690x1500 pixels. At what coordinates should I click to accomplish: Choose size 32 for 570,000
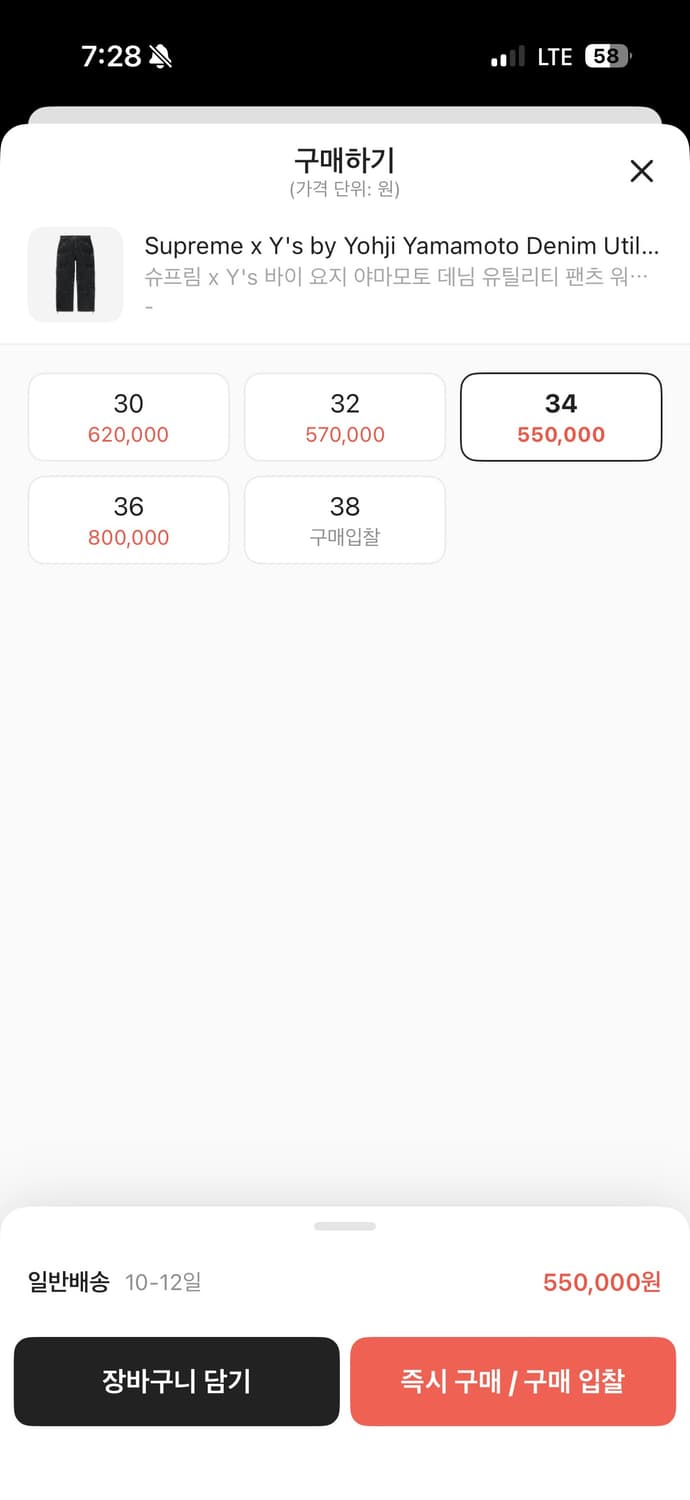pyautogui.click(x=345, y=417)
